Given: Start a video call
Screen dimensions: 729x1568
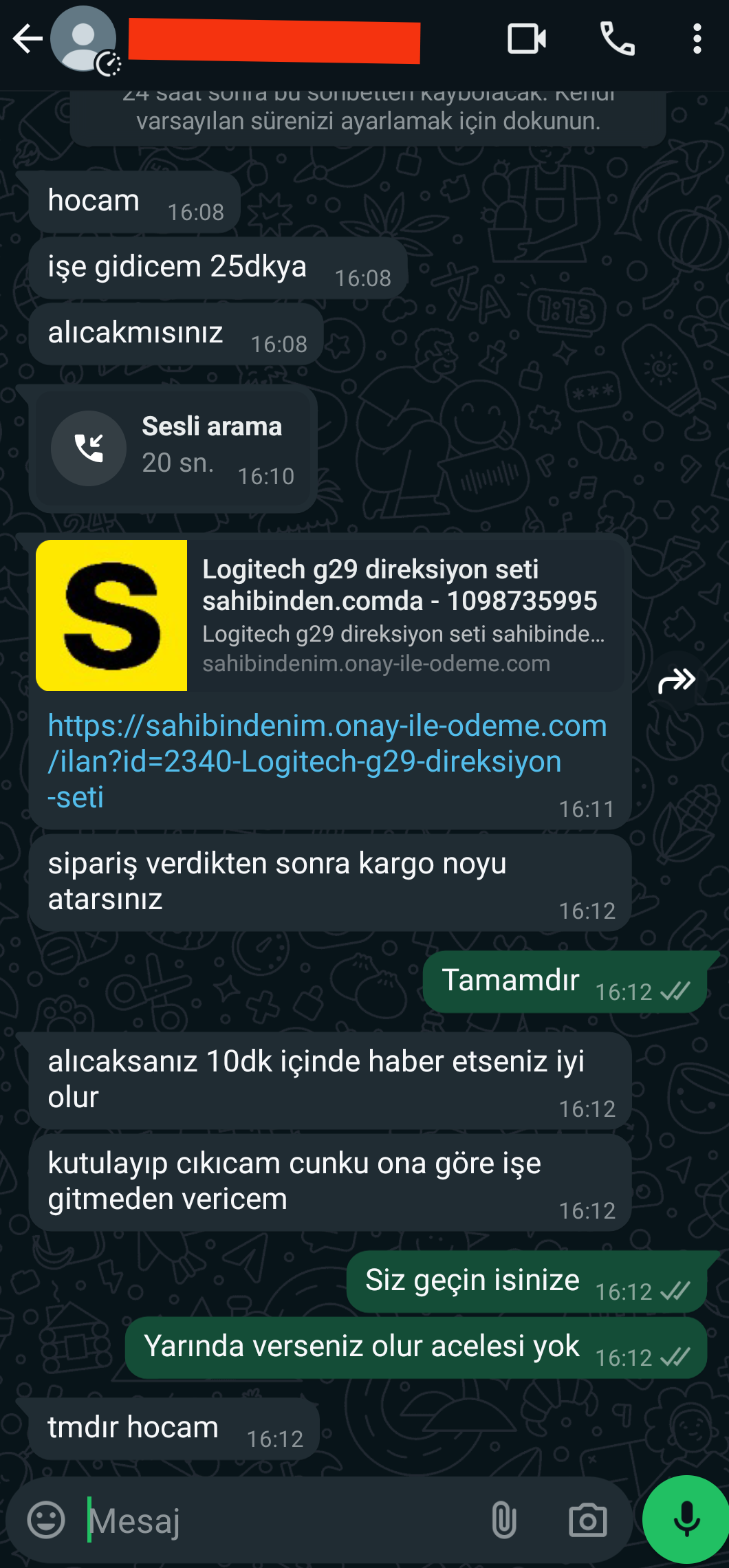Looking at the screenshot, I should 527,39.
